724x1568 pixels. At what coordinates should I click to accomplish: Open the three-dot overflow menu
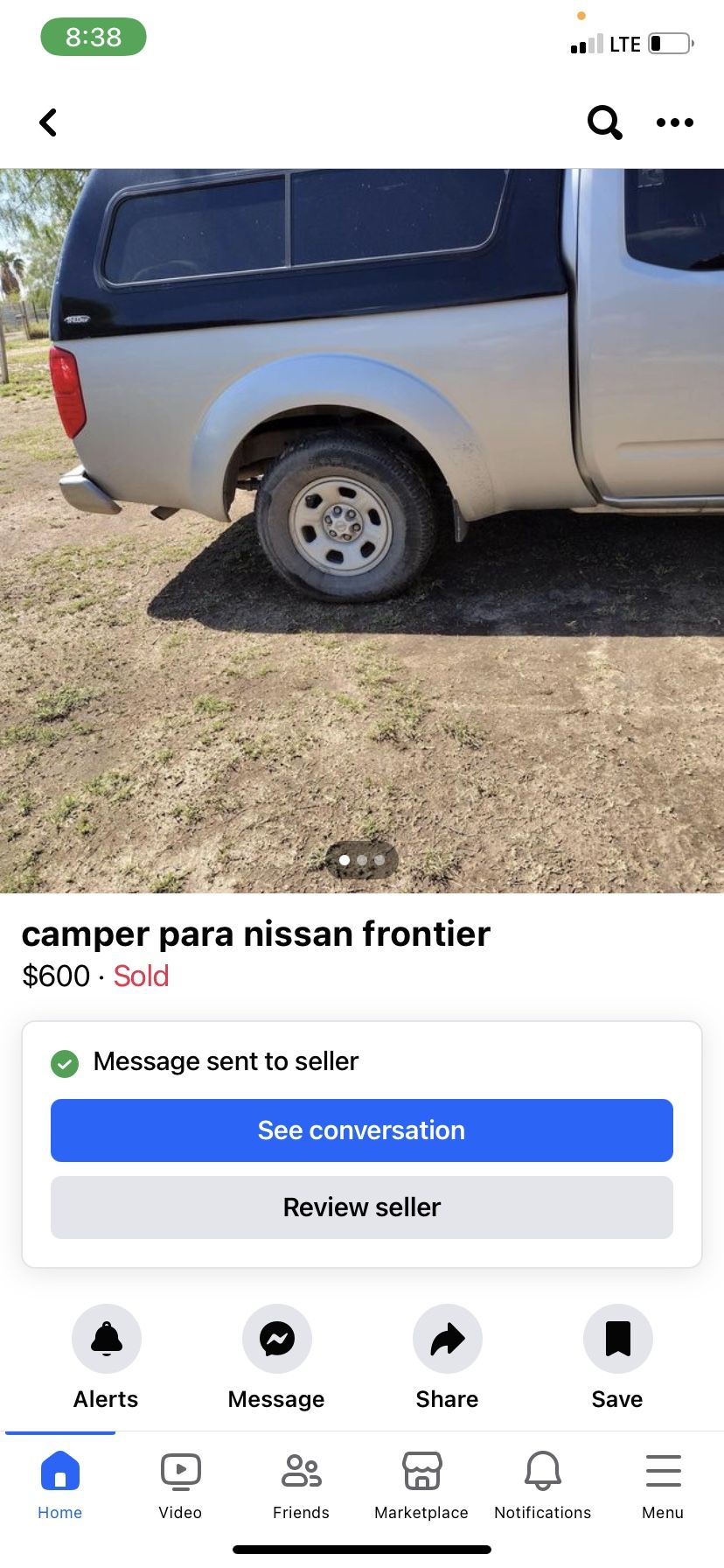click(x=675, y=122)
